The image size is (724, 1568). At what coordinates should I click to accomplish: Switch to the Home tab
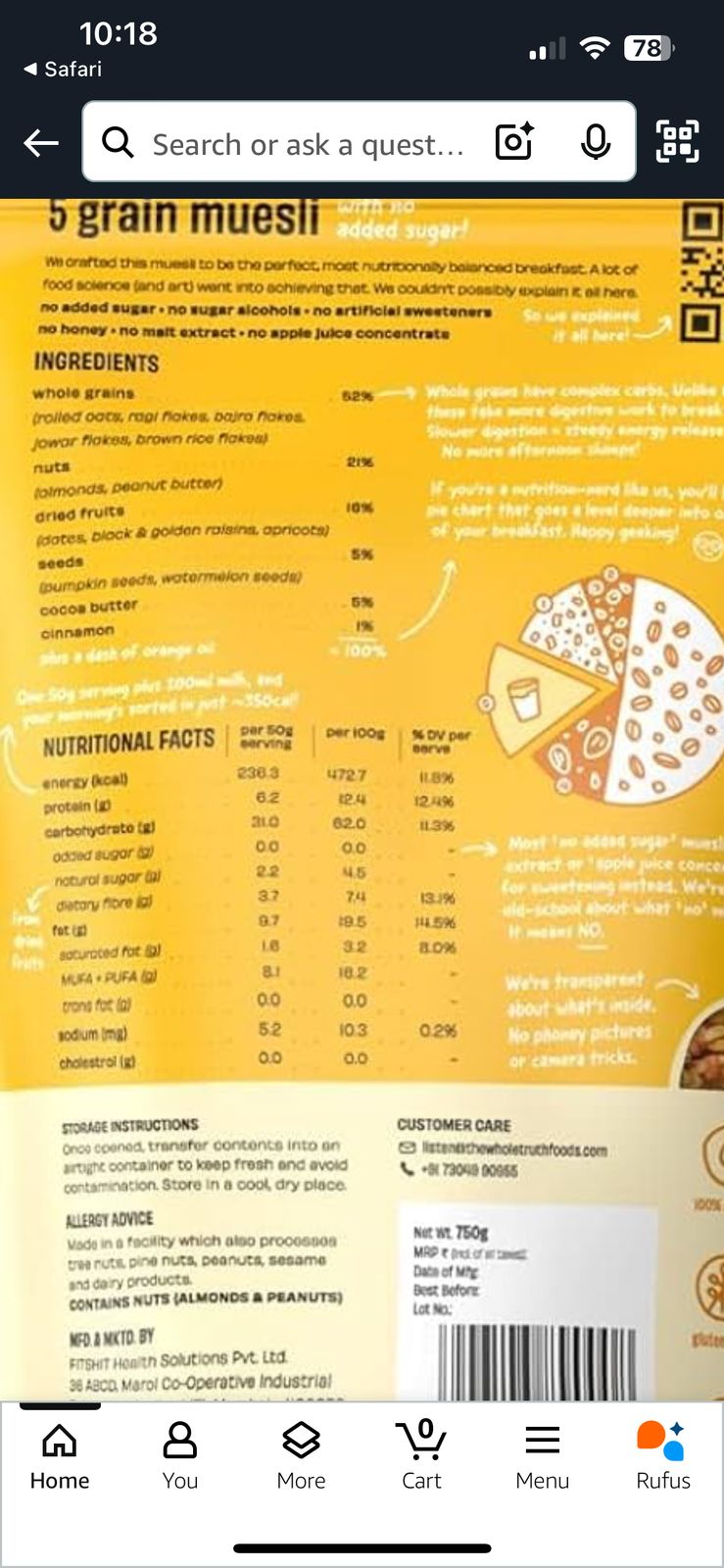pos(60,1456)
